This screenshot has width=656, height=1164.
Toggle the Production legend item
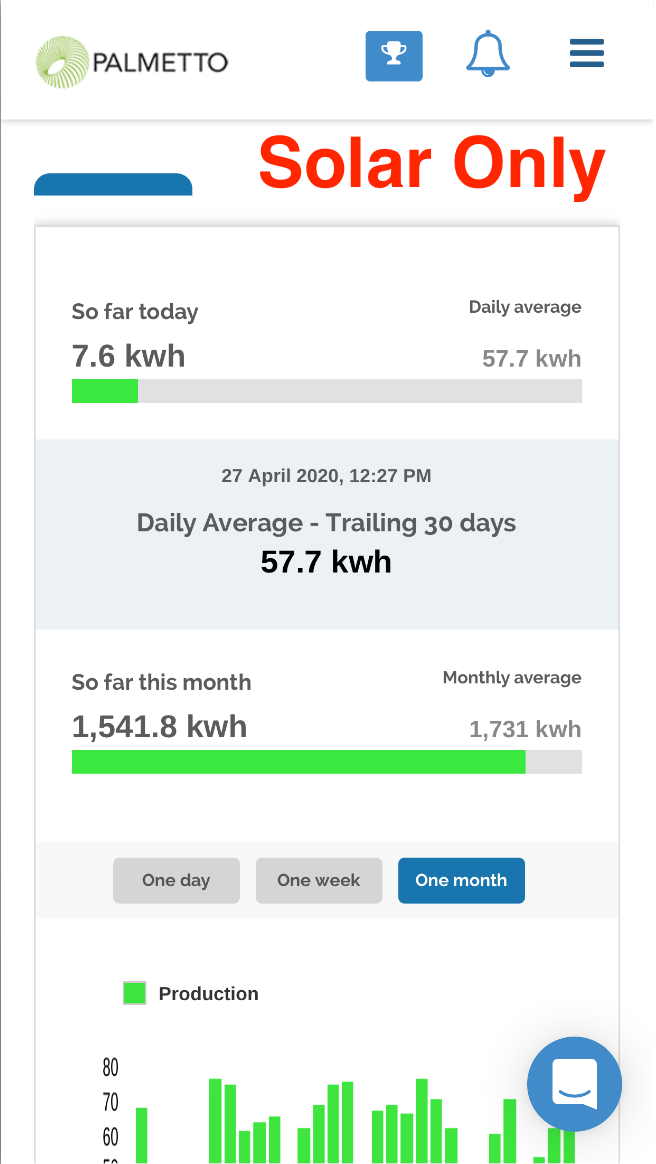coord(190,993)
